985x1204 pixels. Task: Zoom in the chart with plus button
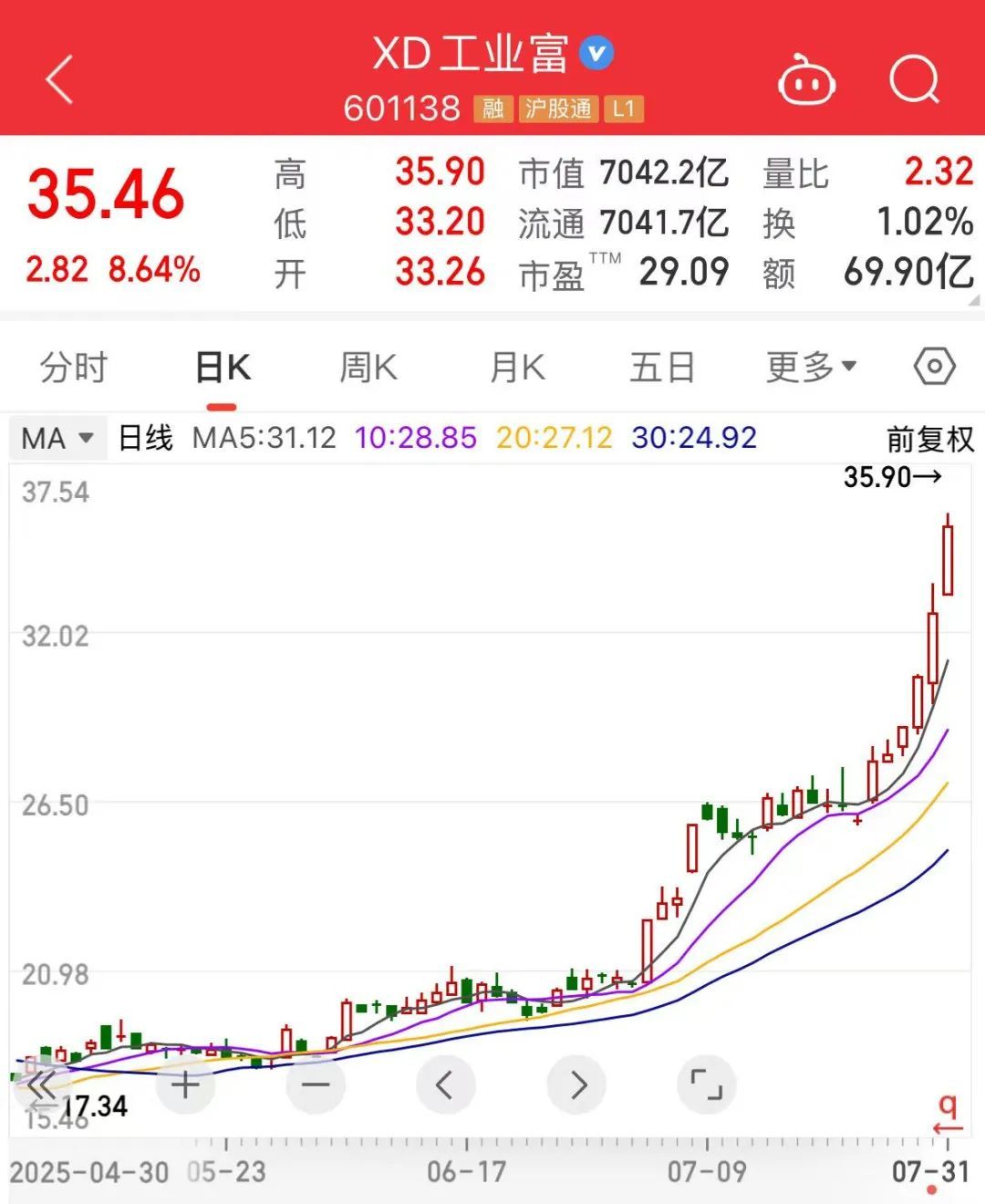pos(185,1085)
